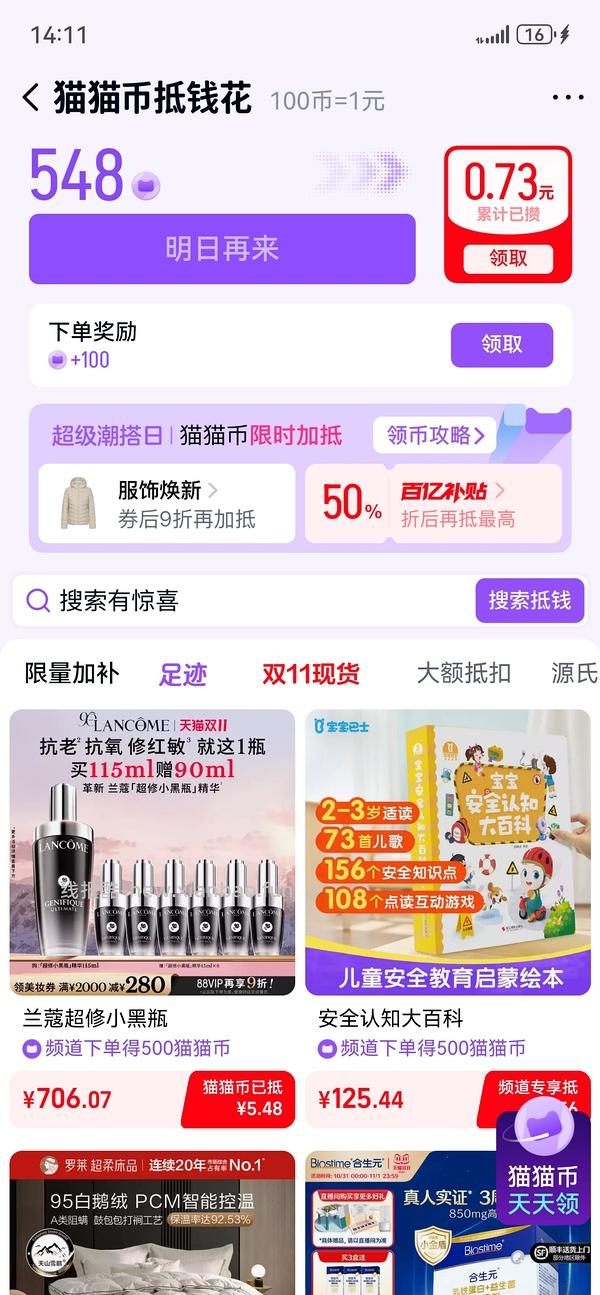Open the 百亿补贴 subsidy offer
This screenshot has height=1295, width=600.
pyautogui.click(x=437, y=503)
